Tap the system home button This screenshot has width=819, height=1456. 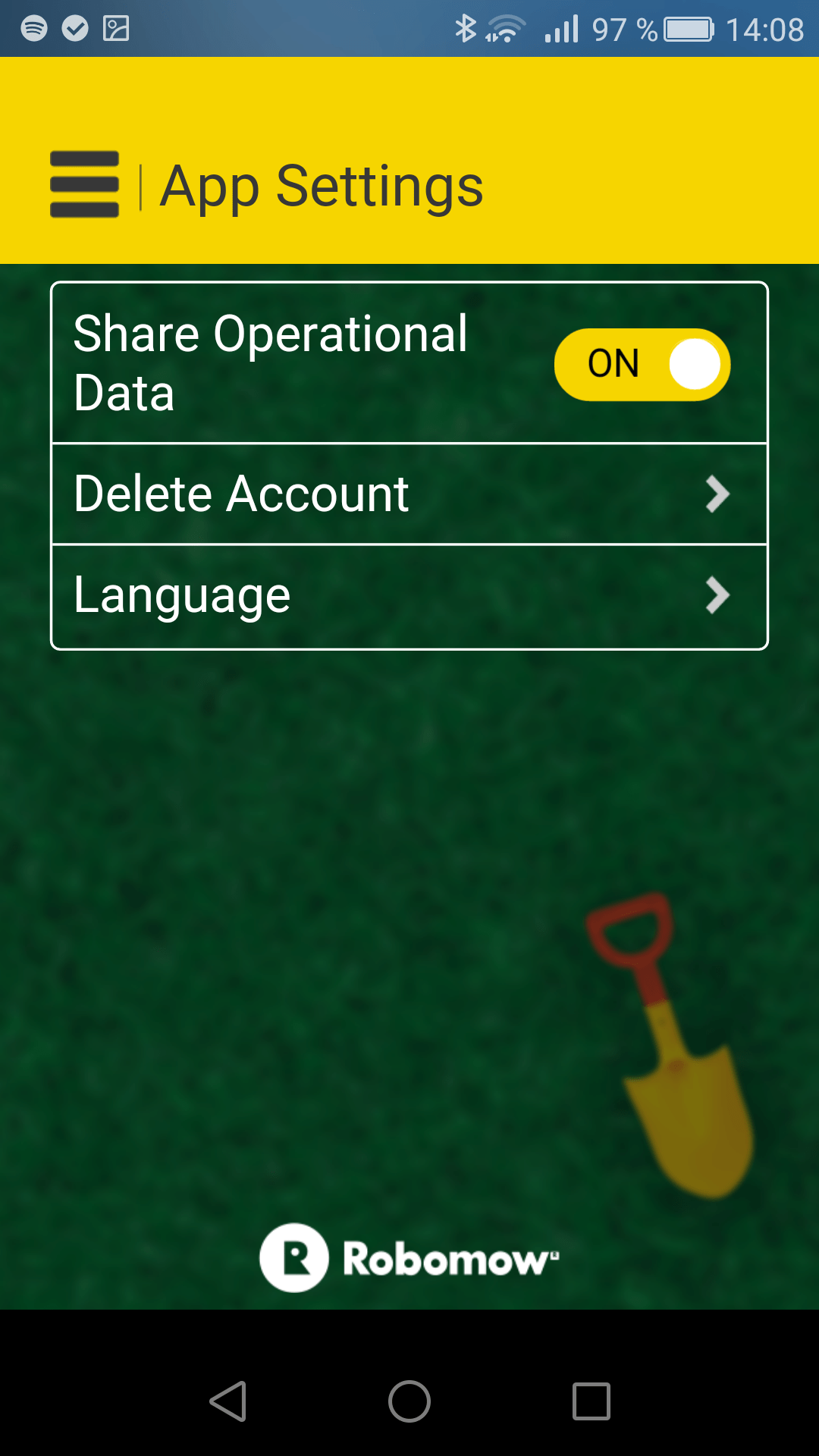click(409, 1401)
